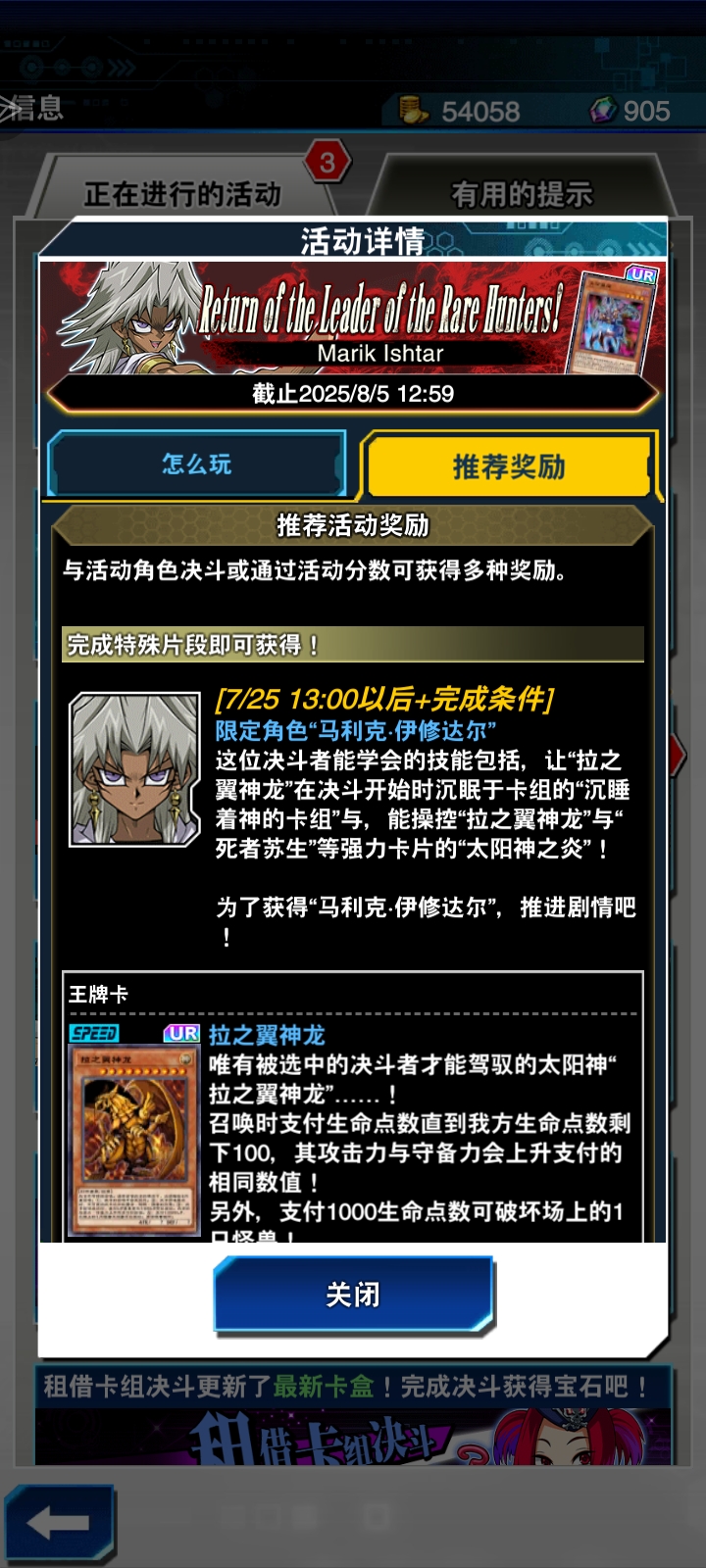Switch to the 怎么玩 tab

(x=196, y=465)
